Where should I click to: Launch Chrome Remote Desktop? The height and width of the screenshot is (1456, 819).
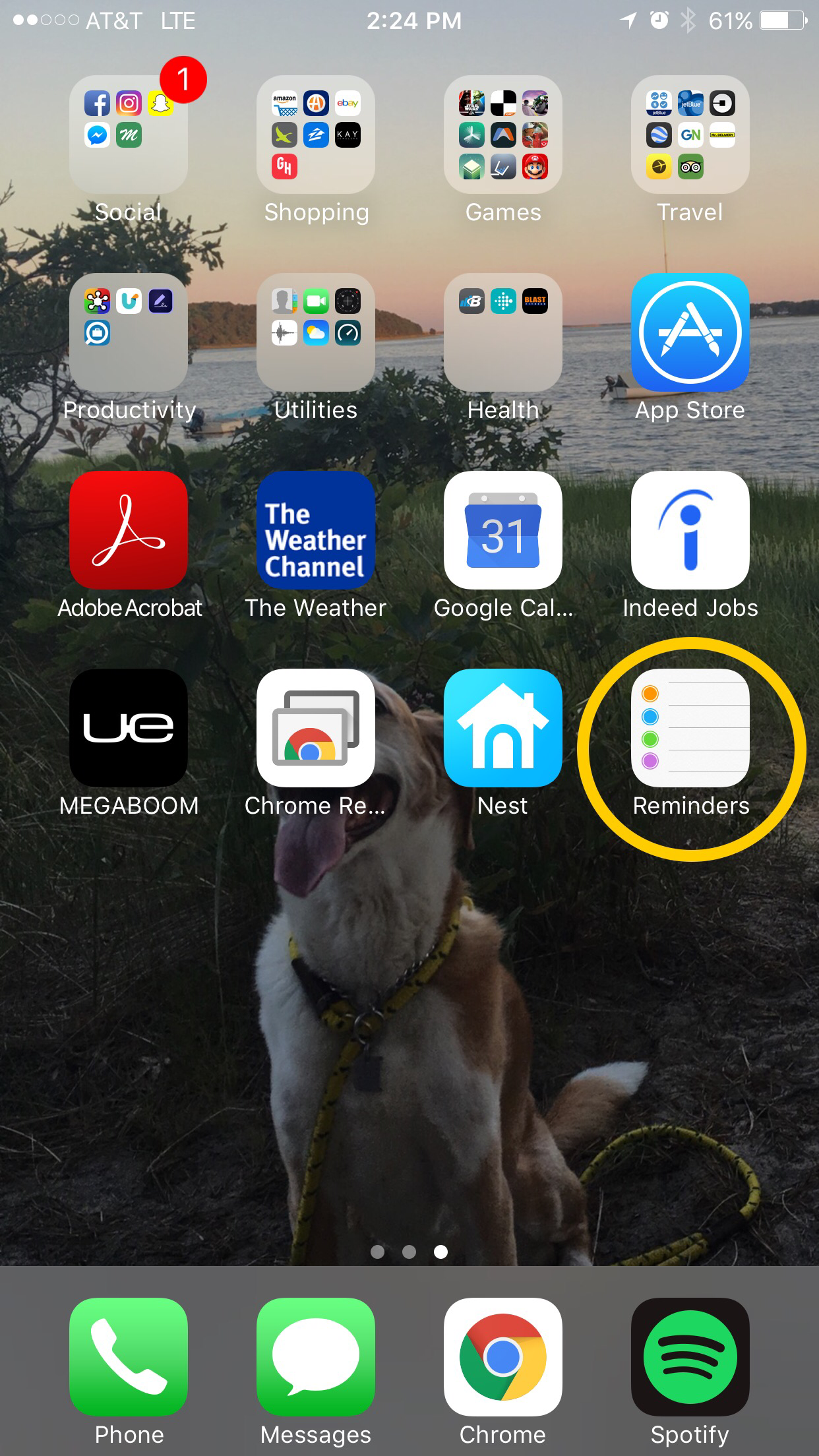click(x=316, y=728)
